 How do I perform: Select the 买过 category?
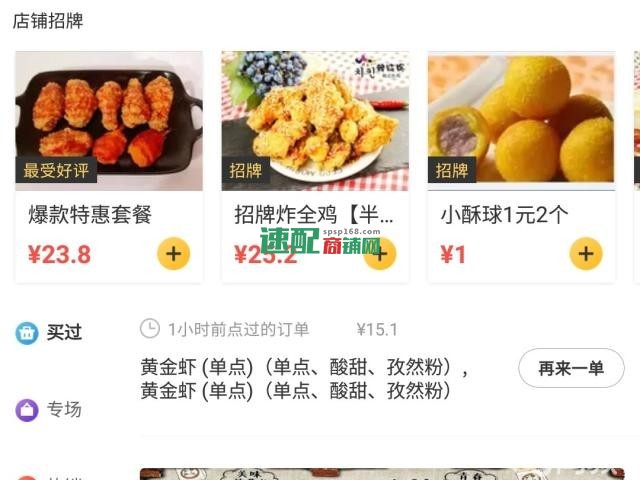click(x=50, y=333)
